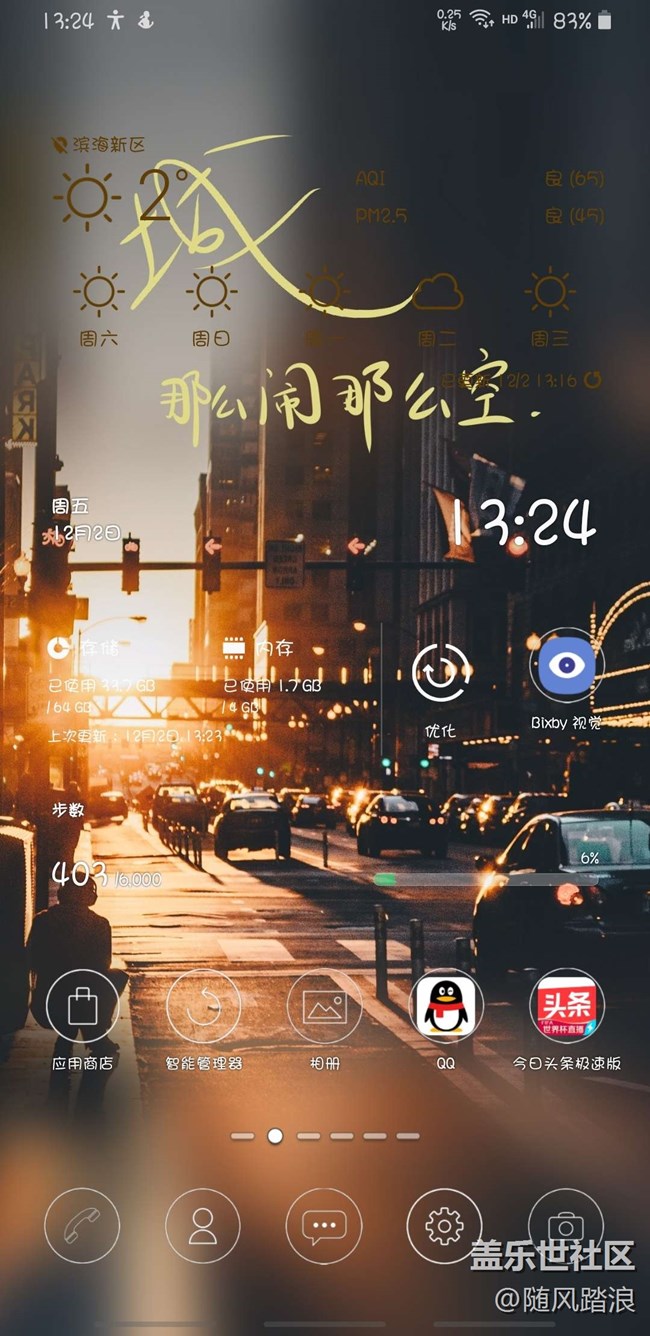The height and width of the screenshot is (1336, 650).
Task: Launch the camera from dock
Action: (566, 1225)
